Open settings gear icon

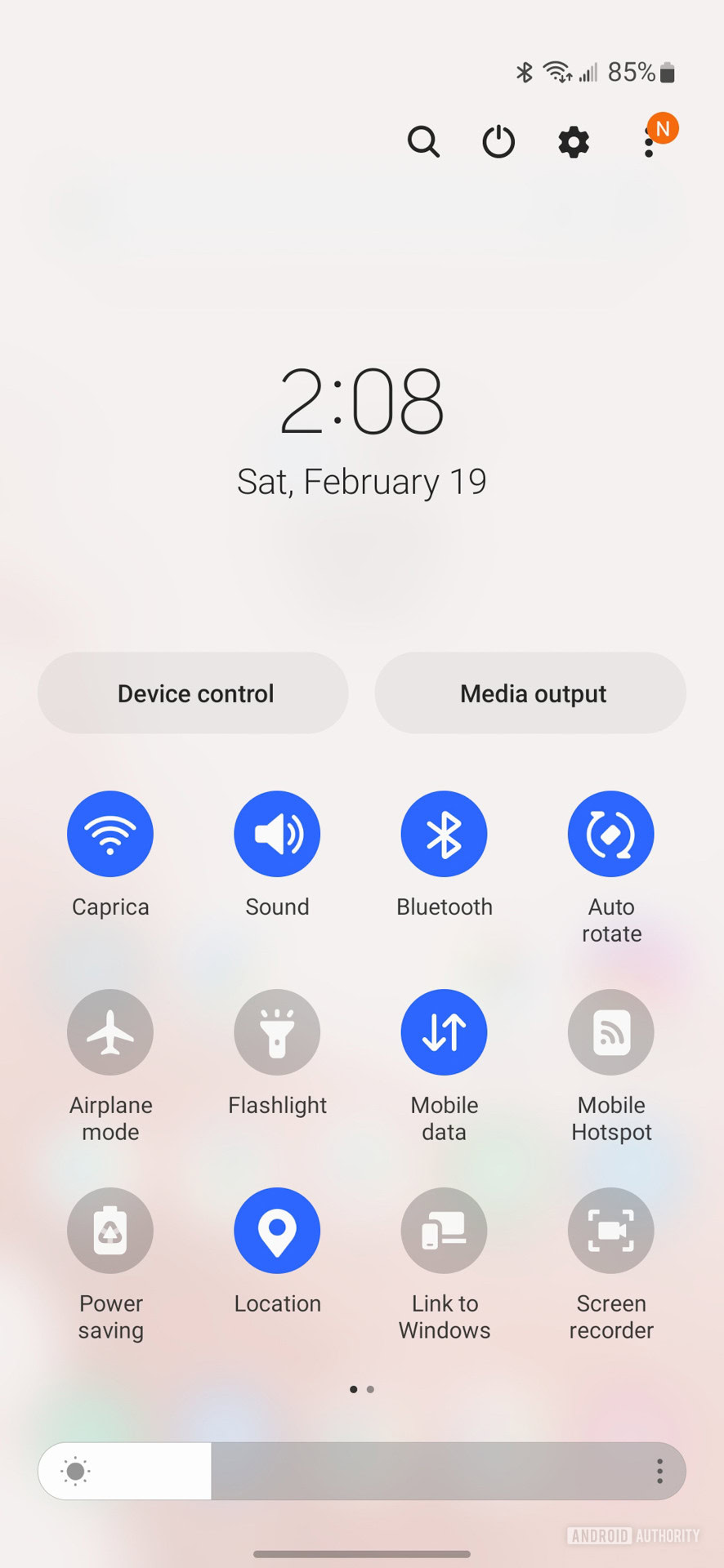574,142
